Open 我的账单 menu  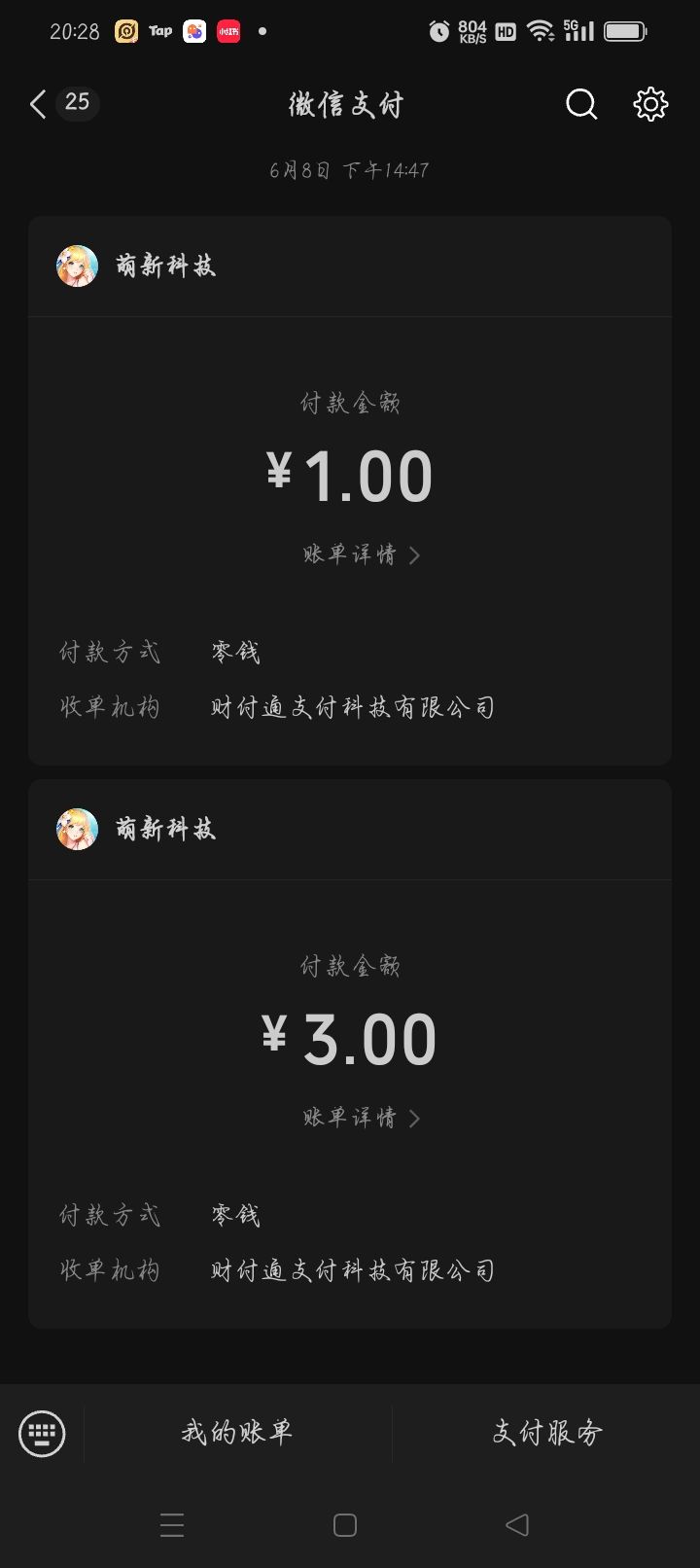pyautogui.click(x=237, y=1433)
